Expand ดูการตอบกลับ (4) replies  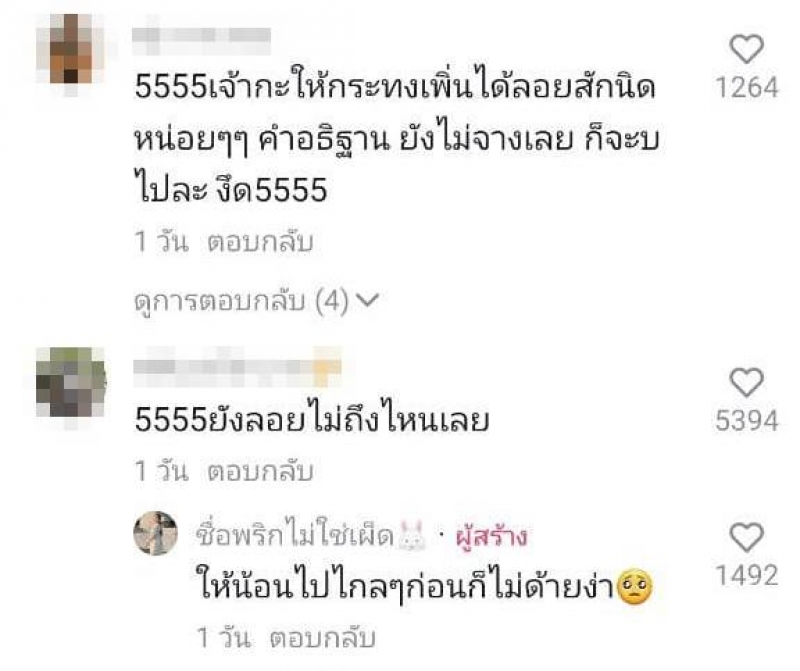256,300
